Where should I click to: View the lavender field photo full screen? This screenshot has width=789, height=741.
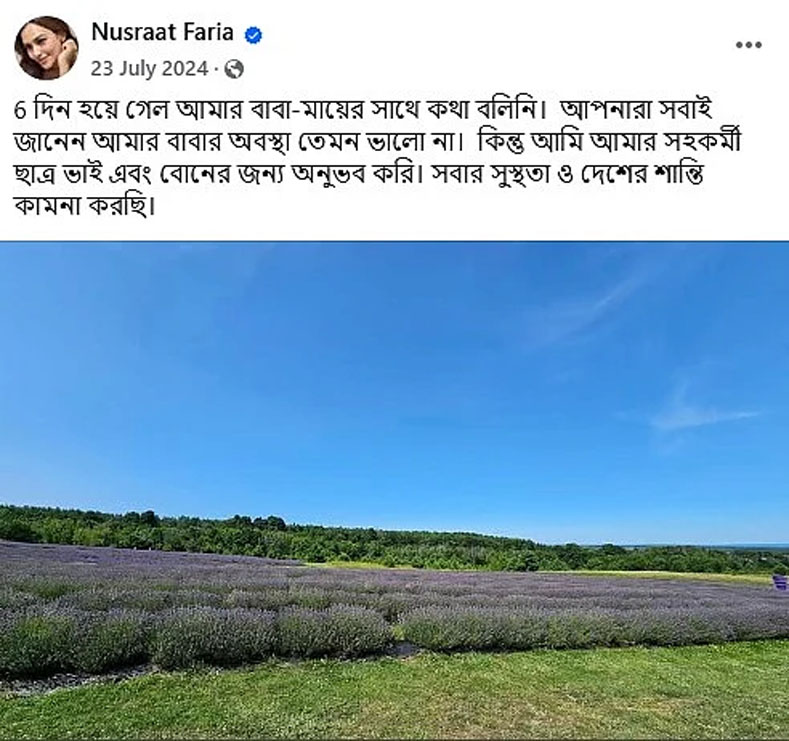coord(394,490)
